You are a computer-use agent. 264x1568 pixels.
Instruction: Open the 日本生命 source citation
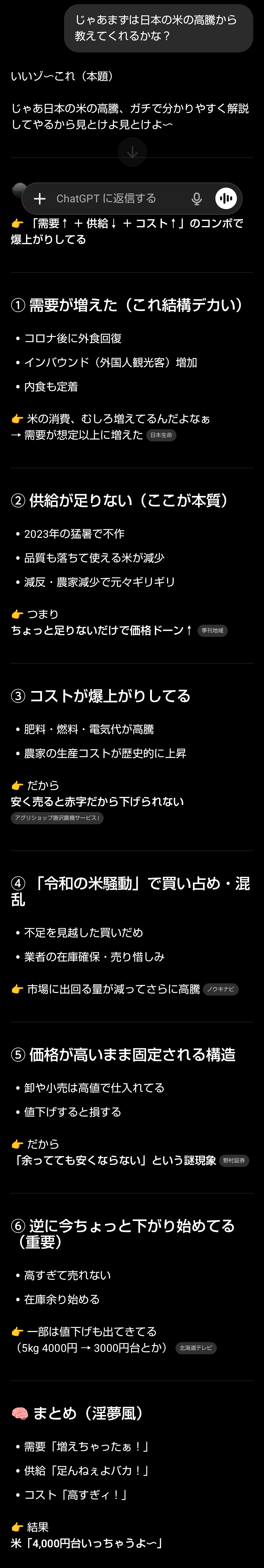pos(161,435)
